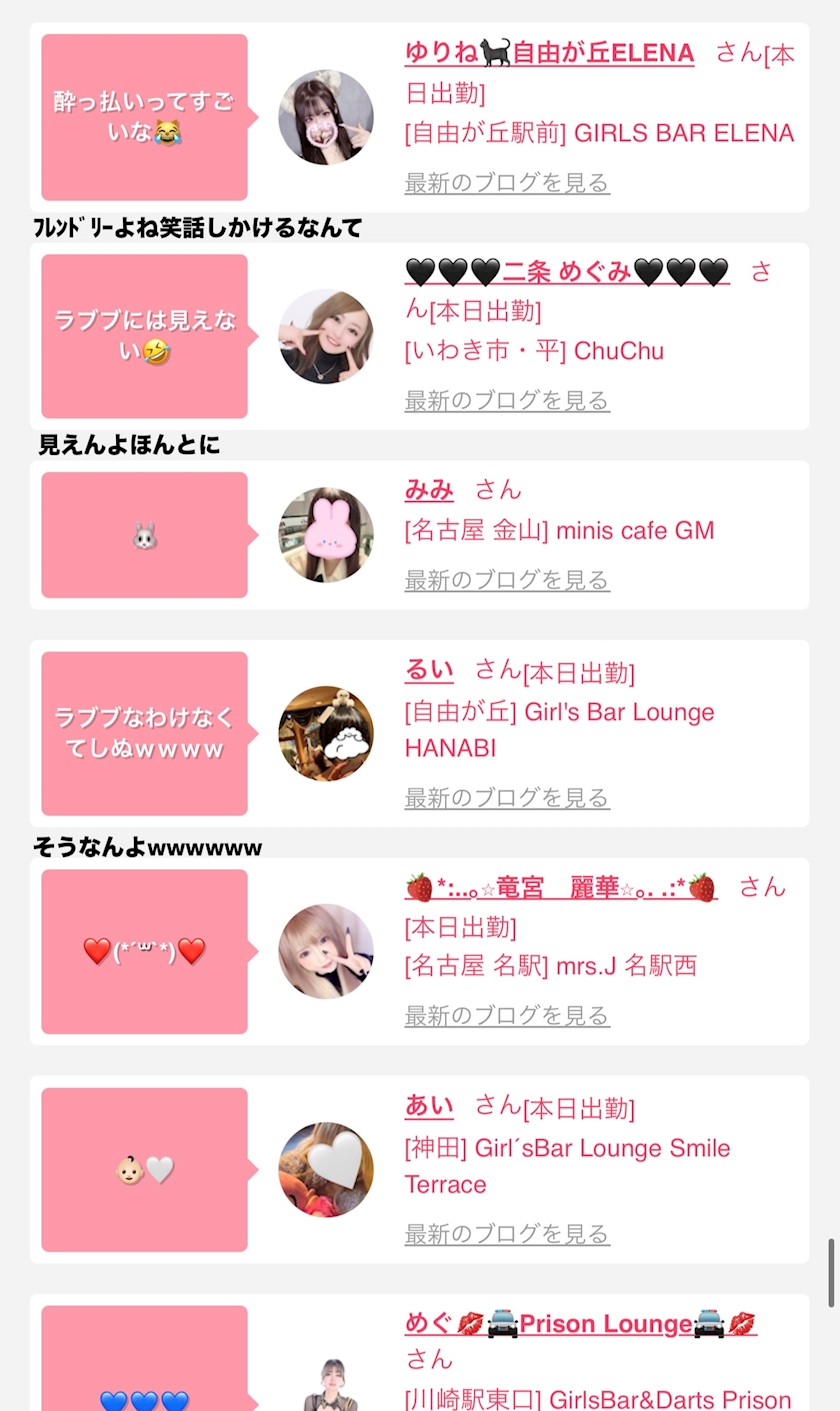View latest blog under Lounge HANABI
This screenshot has width=840, height=1411.
[x=507, y=798]
